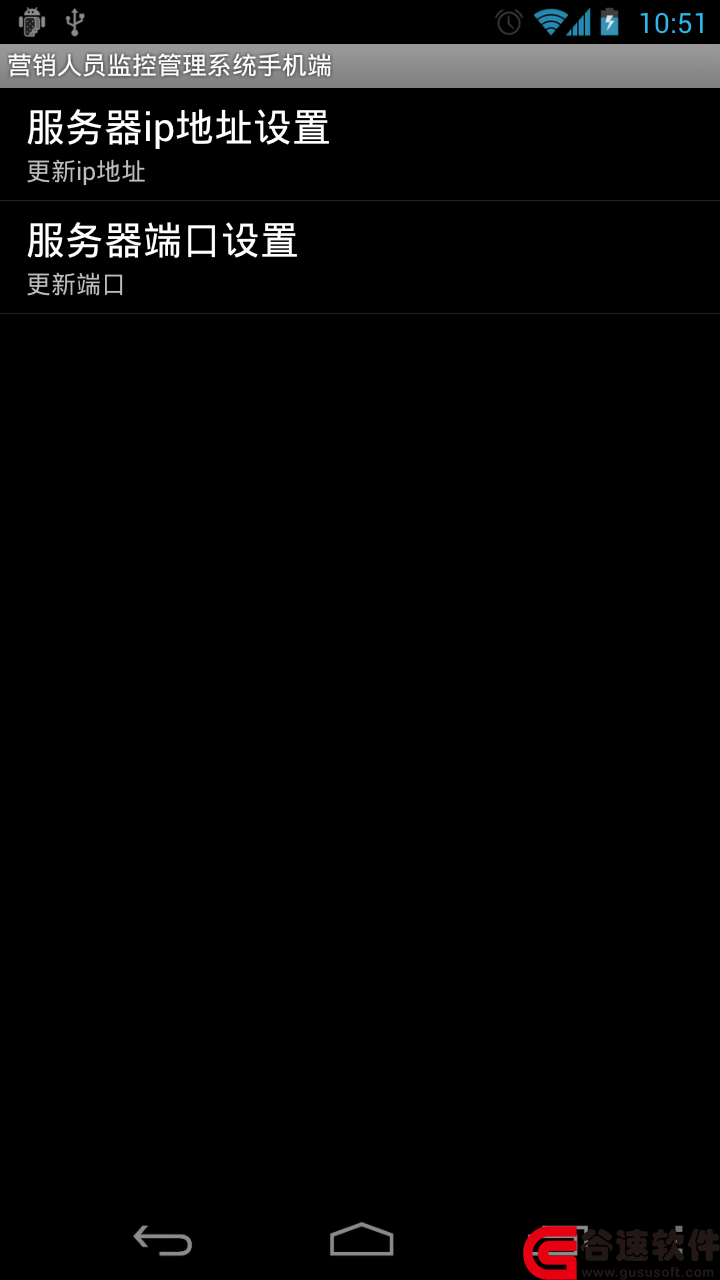
Task: Go to the home screen
Action: click(x=361, y=1240)
